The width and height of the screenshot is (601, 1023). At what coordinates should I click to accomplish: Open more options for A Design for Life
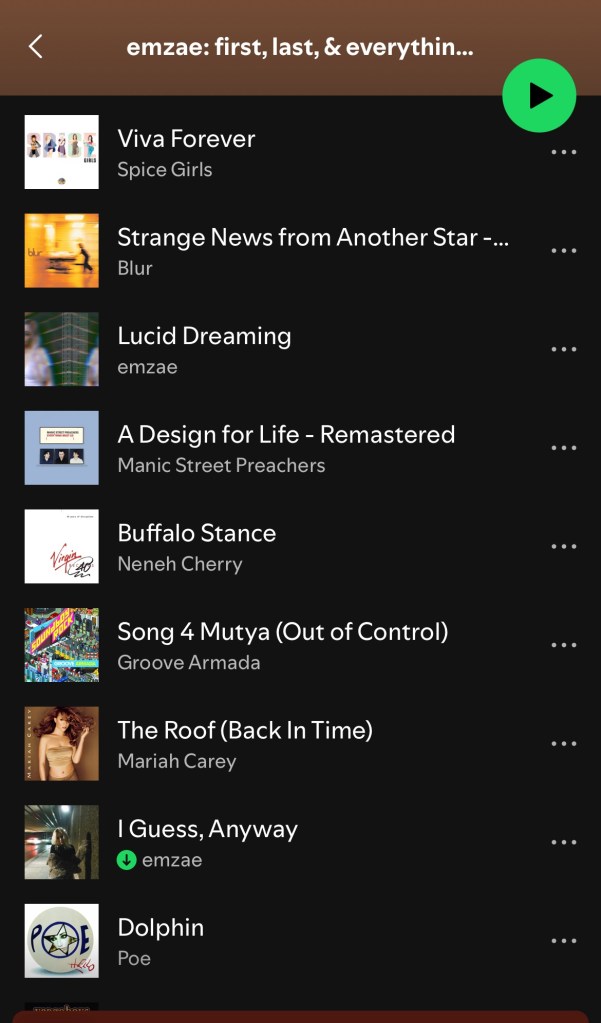[564, 448]
